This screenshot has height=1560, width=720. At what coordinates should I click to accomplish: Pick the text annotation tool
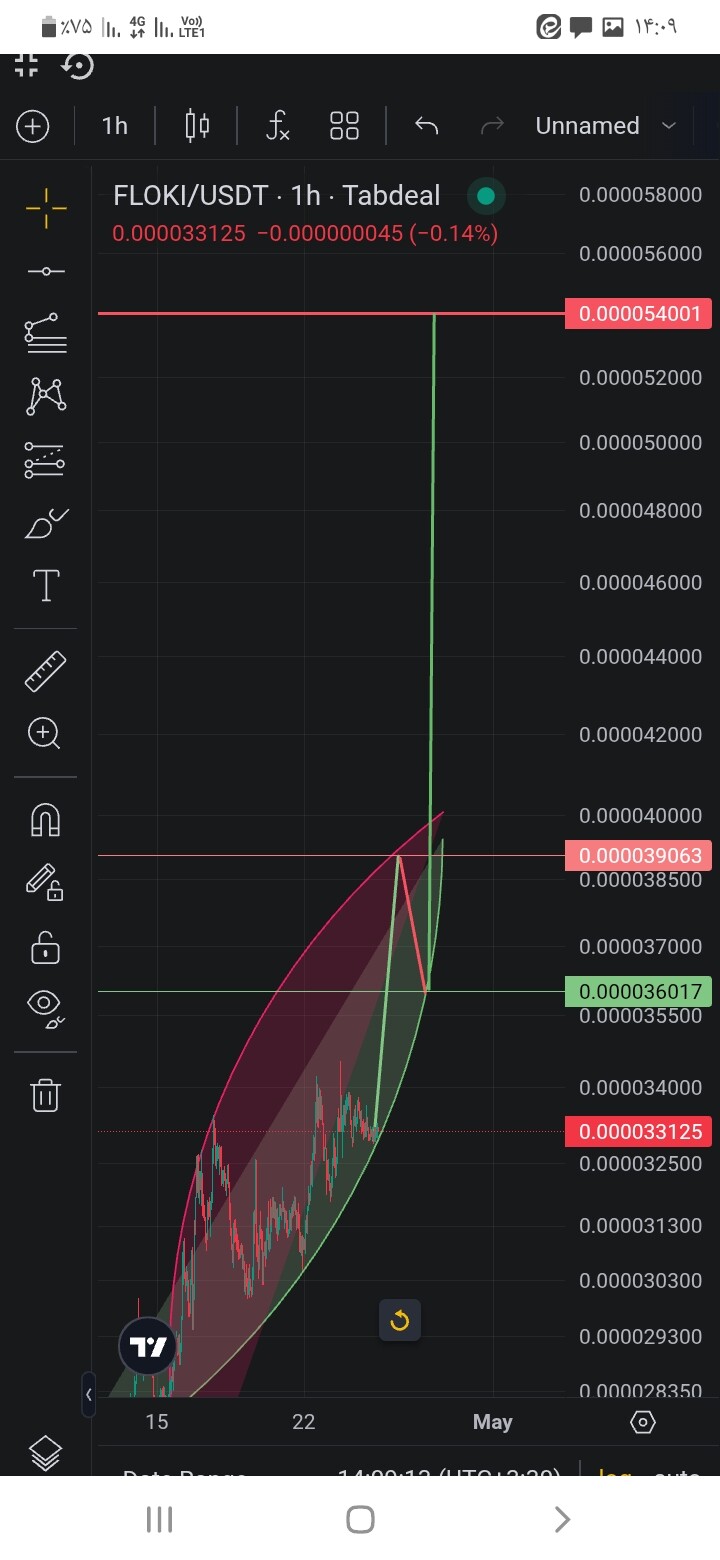pyautogui.click(x=46, y=585)
